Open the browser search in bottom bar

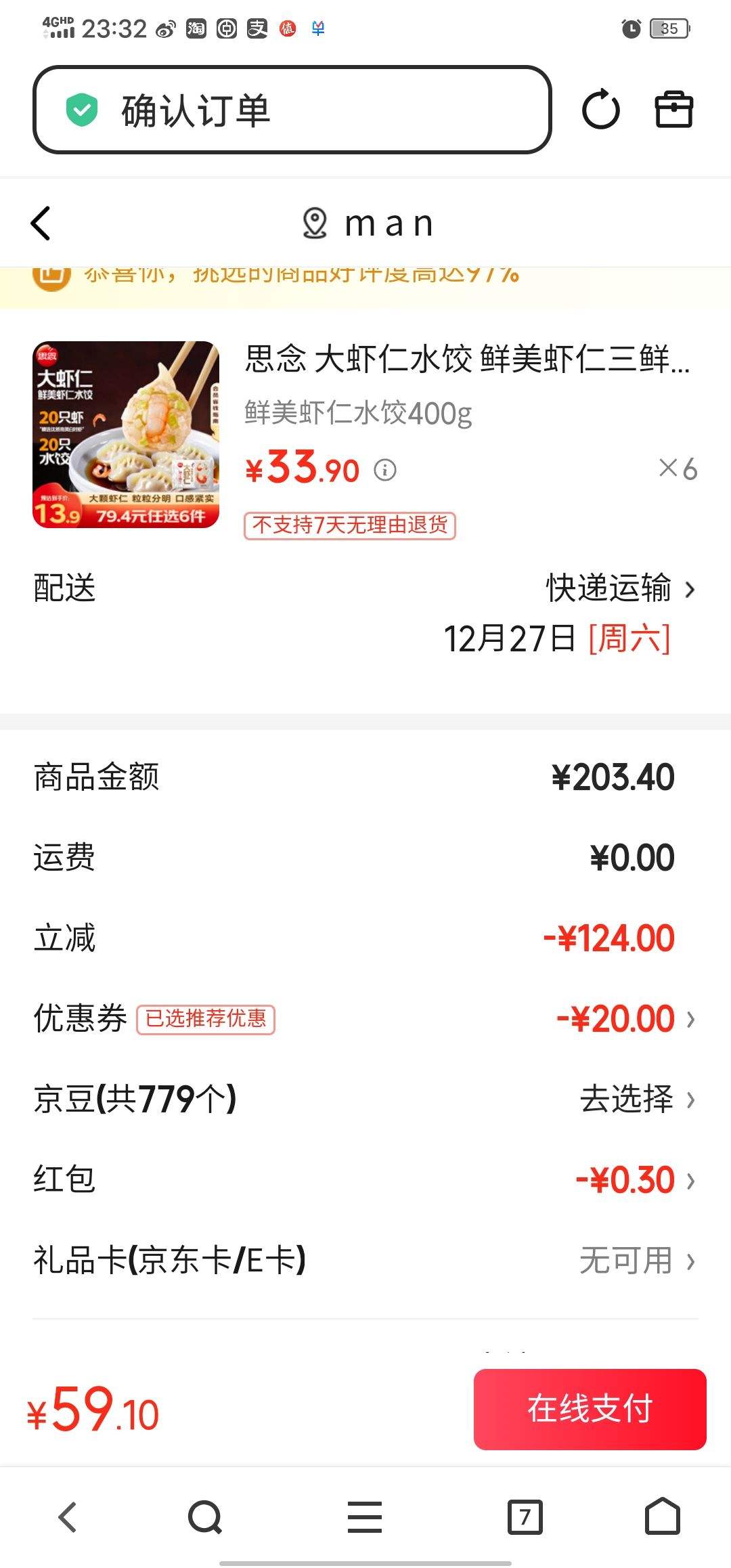pos(204,1517)
